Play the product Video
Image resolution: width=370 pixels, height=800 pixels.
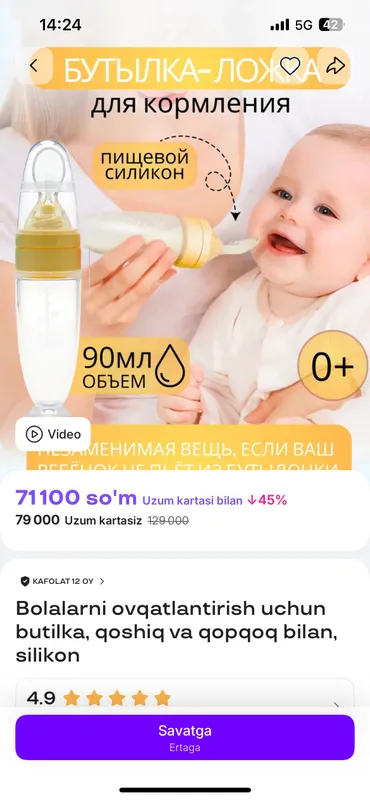[x=53, y=434]
